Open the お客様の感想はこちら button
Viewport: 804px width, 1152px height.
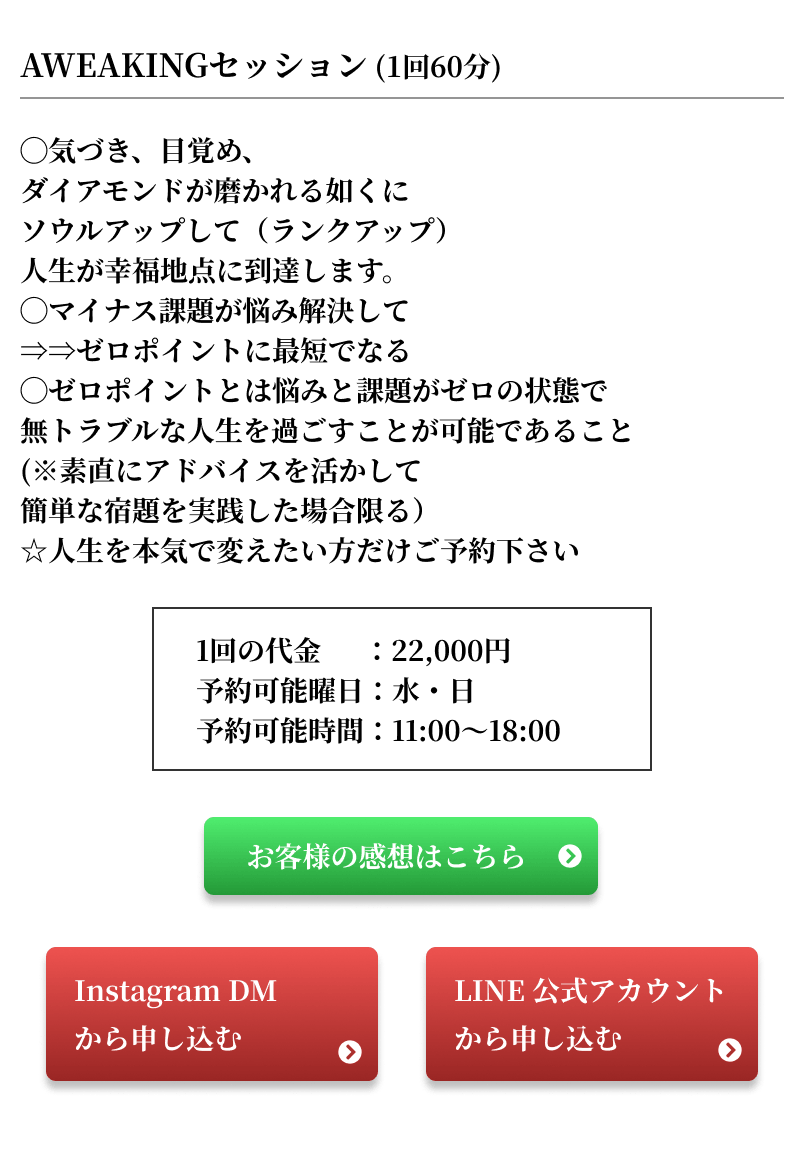[400, 856]
